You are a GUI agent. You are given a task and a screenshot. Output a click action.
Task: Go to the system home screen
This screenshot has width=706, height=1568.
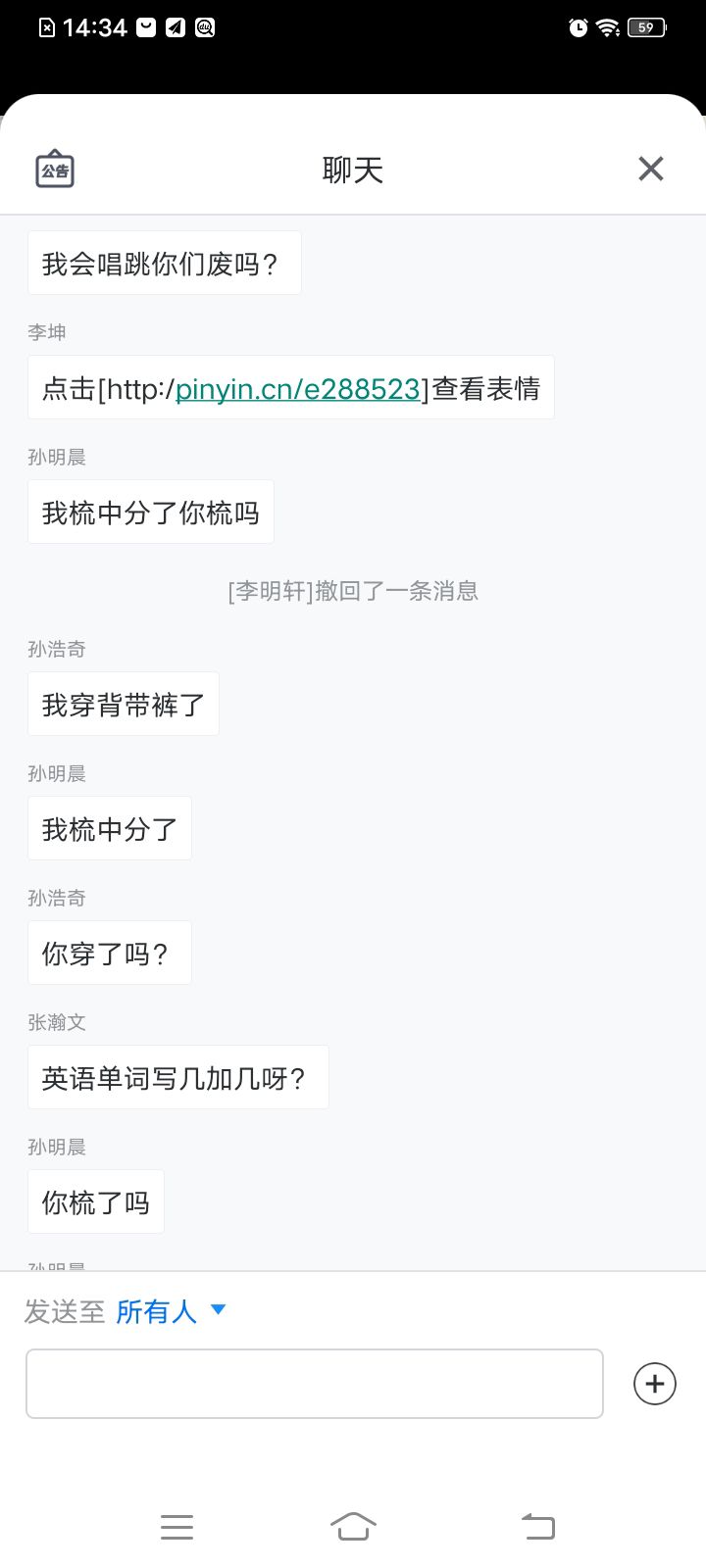click(x=353, y=1526)
